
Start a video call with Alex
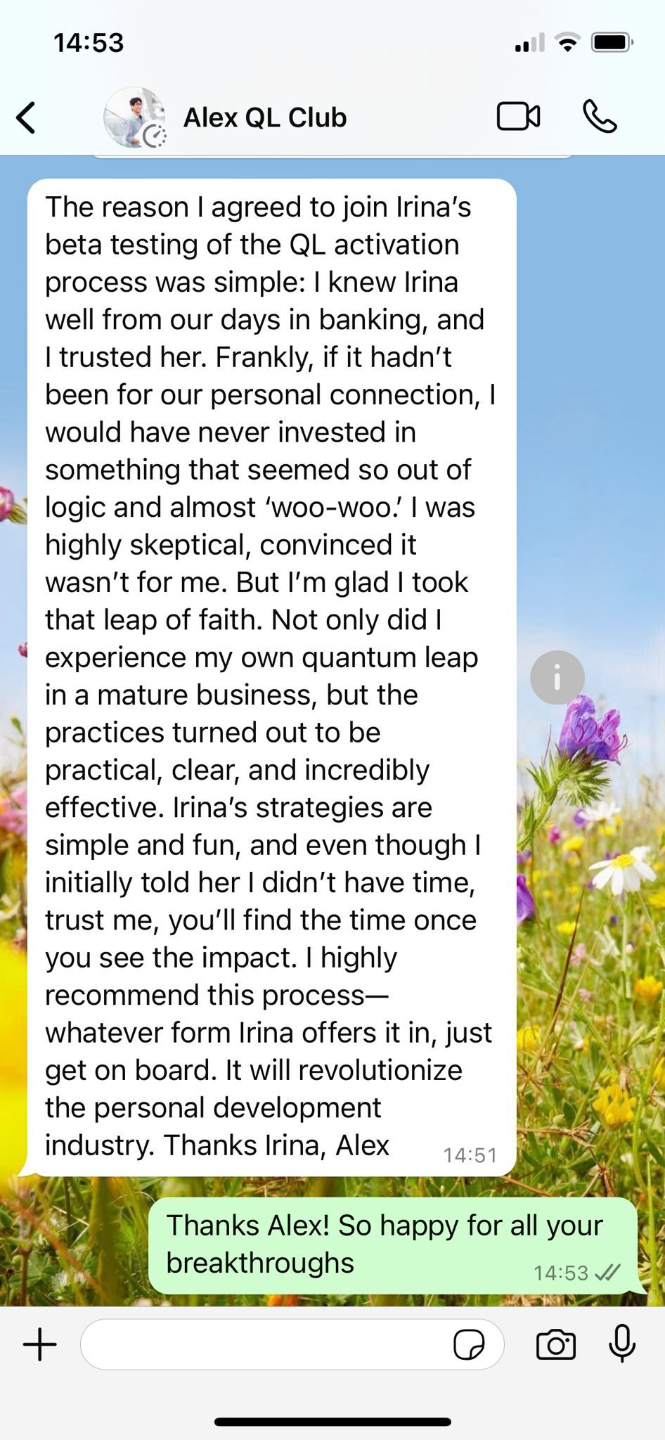click(x=518, y=117)
